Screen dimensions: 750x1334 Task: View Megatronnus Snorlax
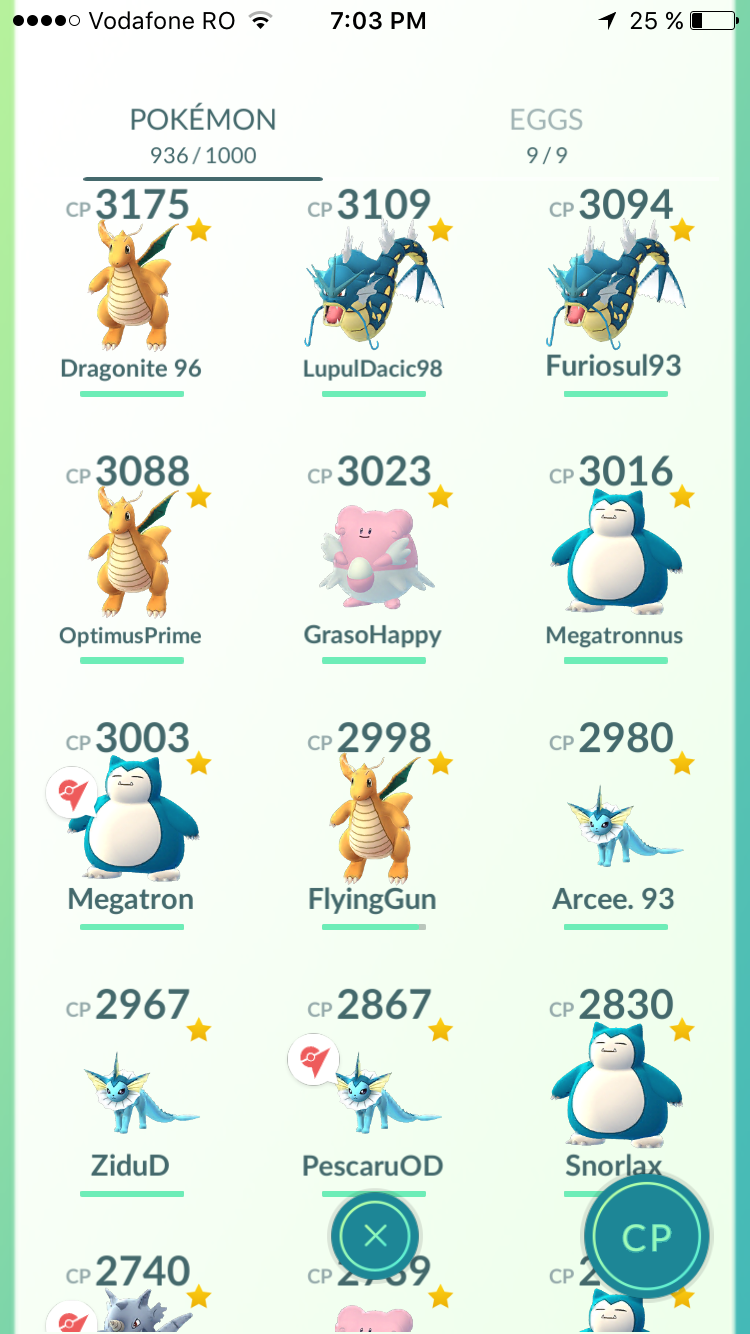click(x=614, y=557)
